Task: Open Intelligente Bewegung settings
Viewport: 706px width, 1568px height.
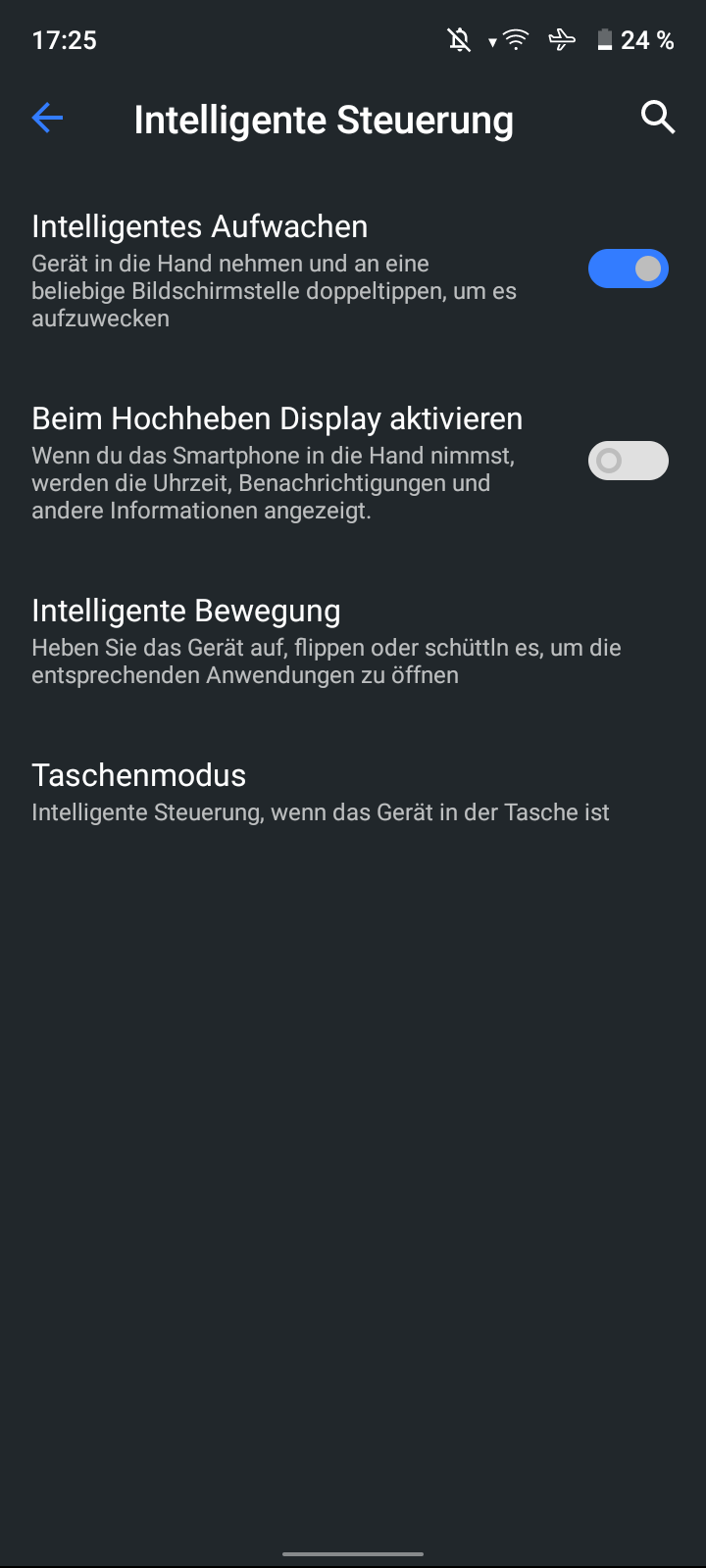Action: (x=353, y=641)
